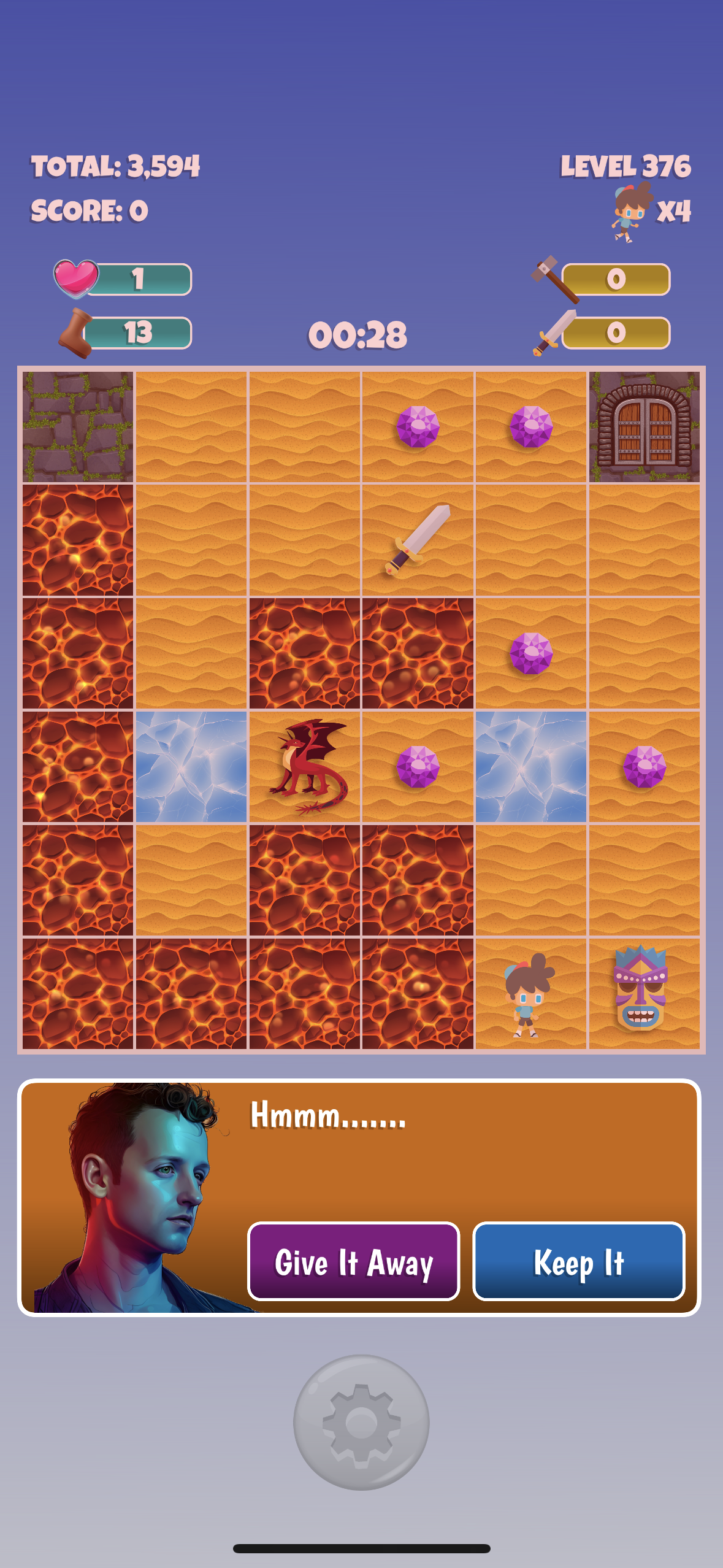Open the settings gear button

[x=361, y=1422]
